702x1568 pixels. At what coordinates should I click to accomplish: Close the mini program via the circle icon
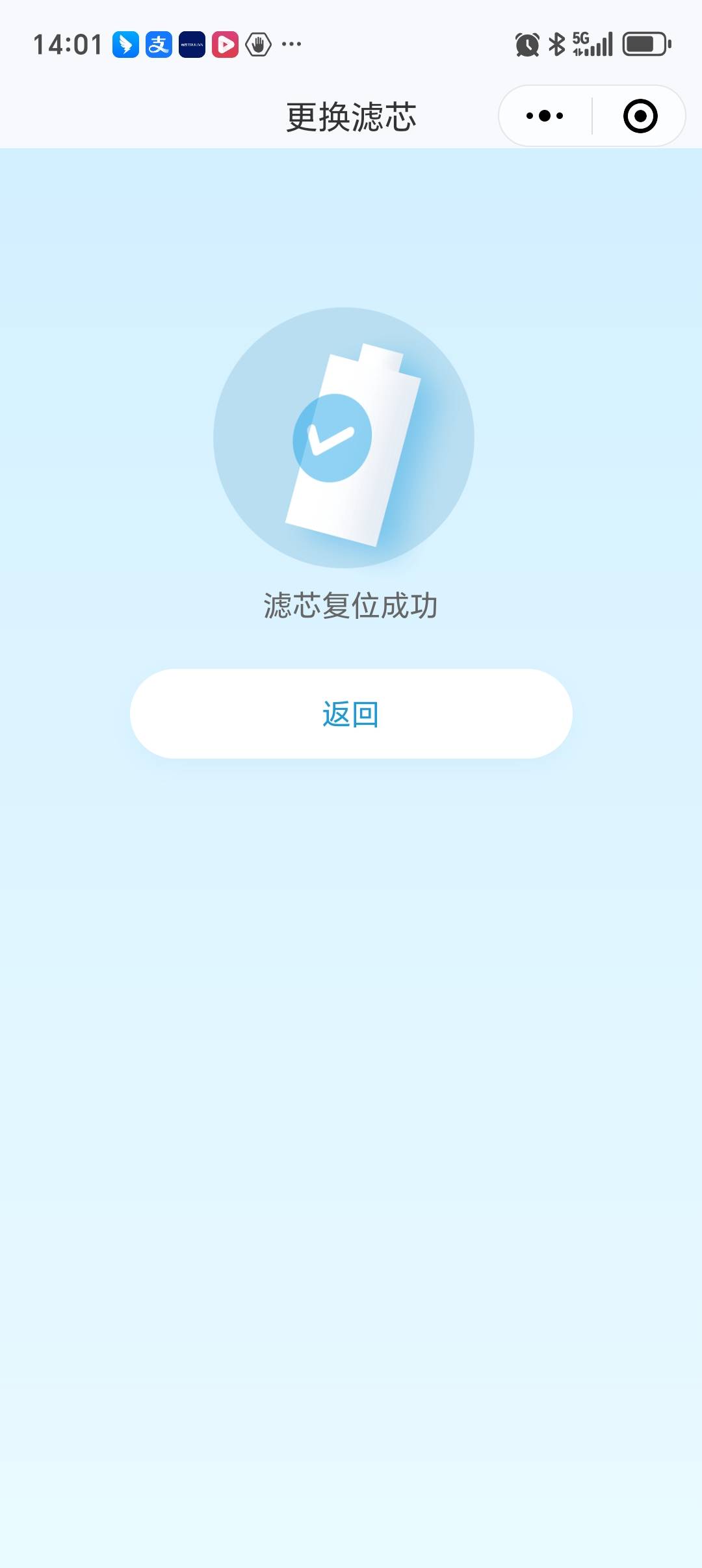pos(640,116)
